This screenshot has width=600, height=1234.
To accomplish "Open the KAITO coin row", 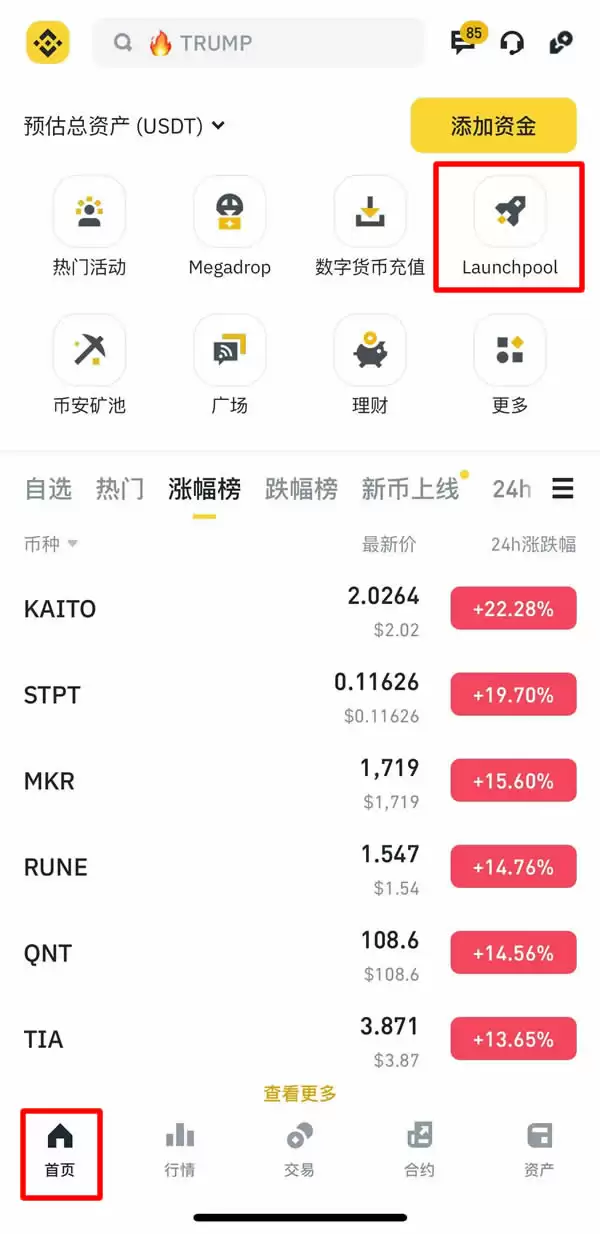I will click(300, 609).
